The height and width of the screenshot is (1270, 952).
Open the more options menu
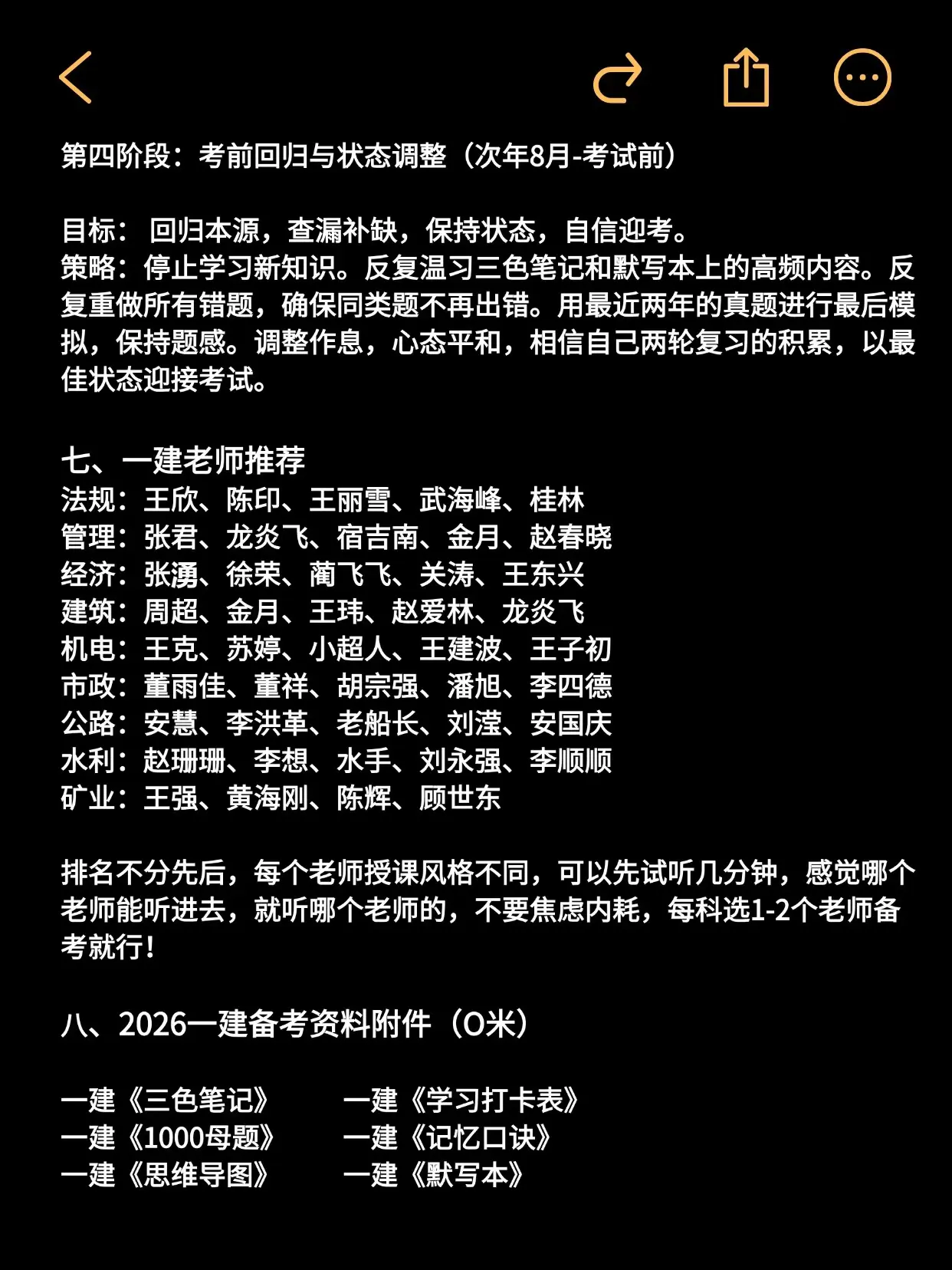(862, 77)
